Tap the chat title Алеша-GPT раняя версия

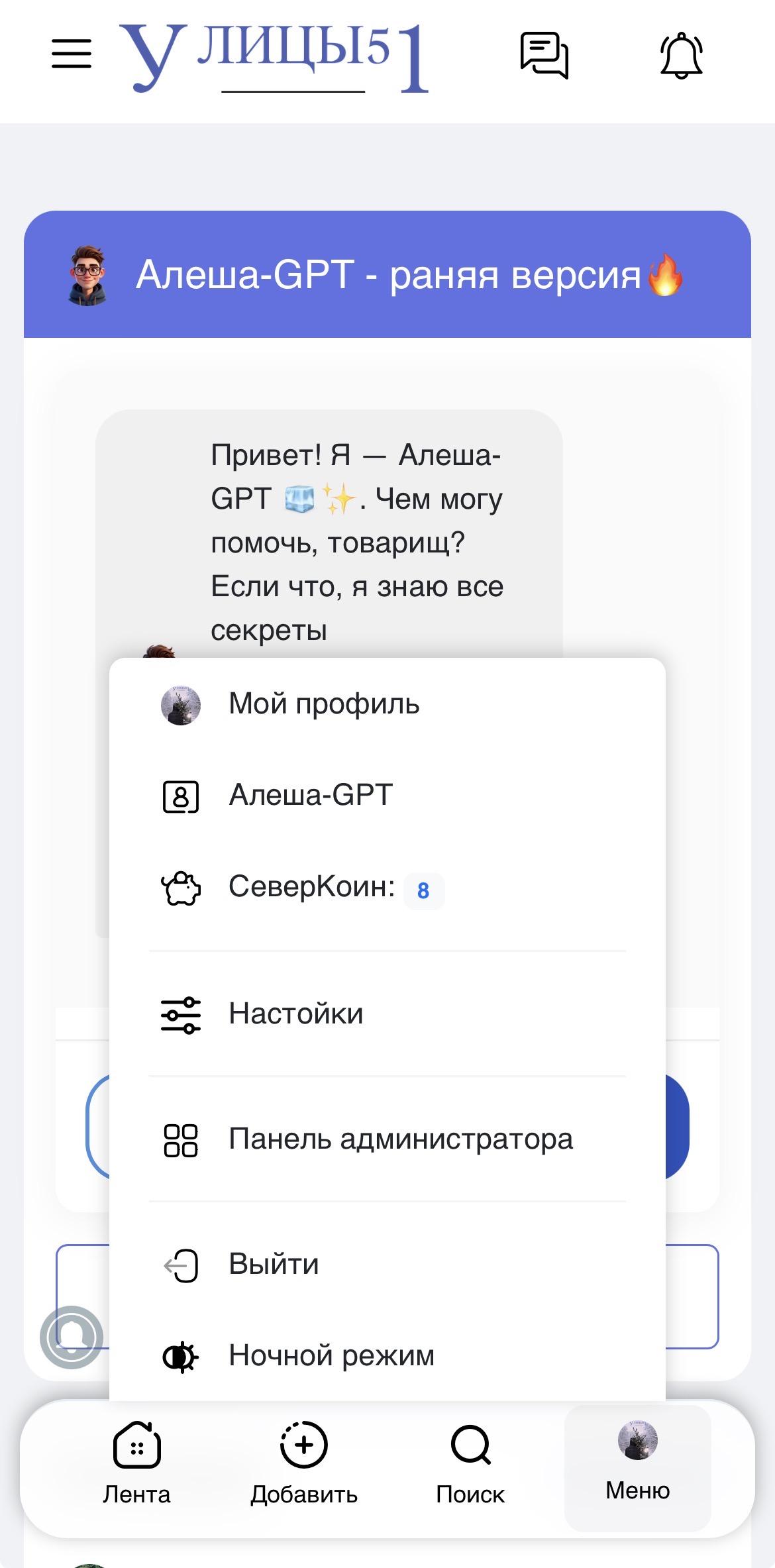pyautogui.click(x=409, y=276)
